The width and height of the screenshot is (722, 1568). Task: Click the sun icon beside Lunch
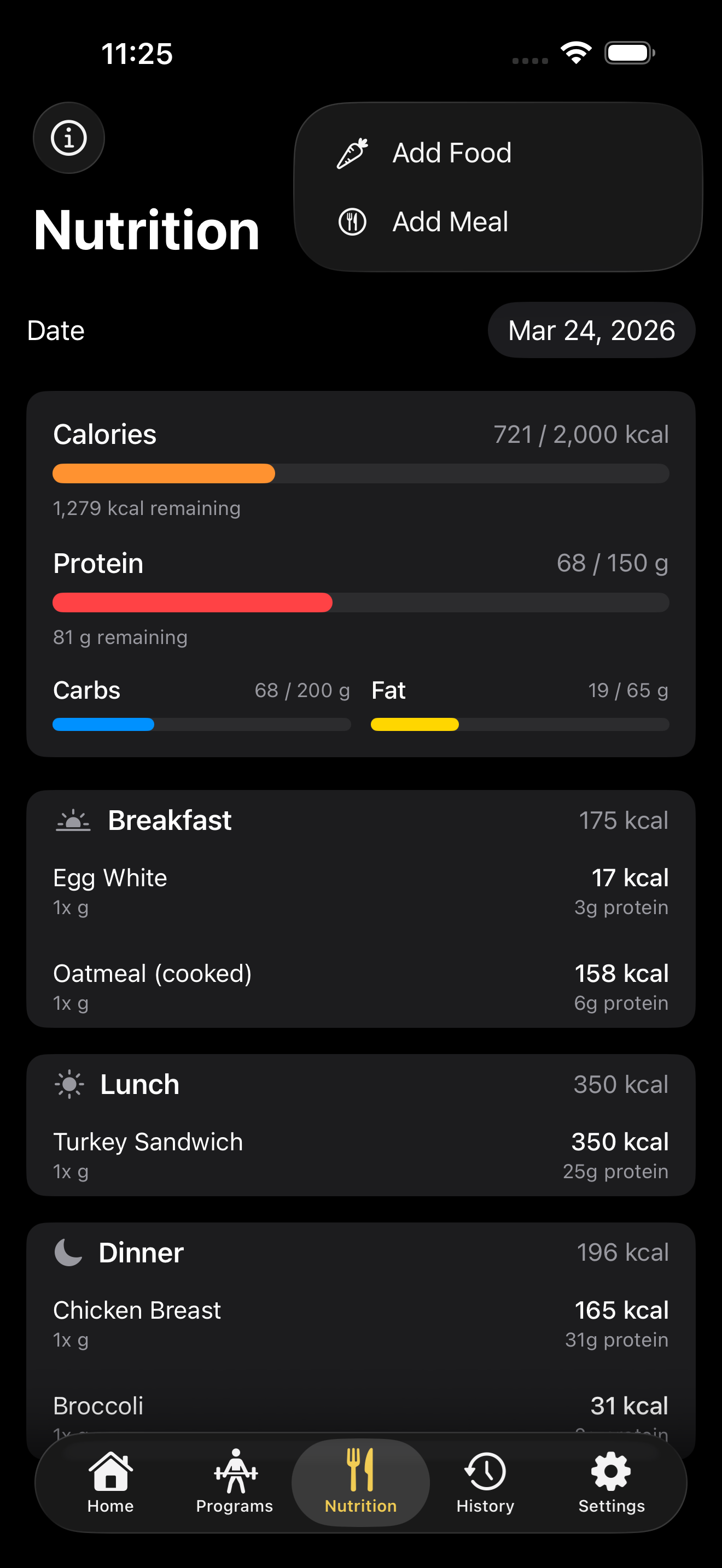[69, 1084]
